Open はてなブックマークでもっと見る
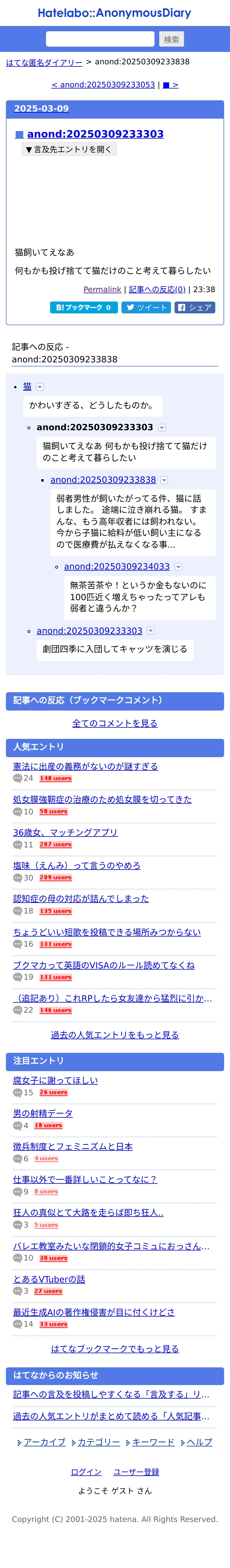 coord(115,1349)
